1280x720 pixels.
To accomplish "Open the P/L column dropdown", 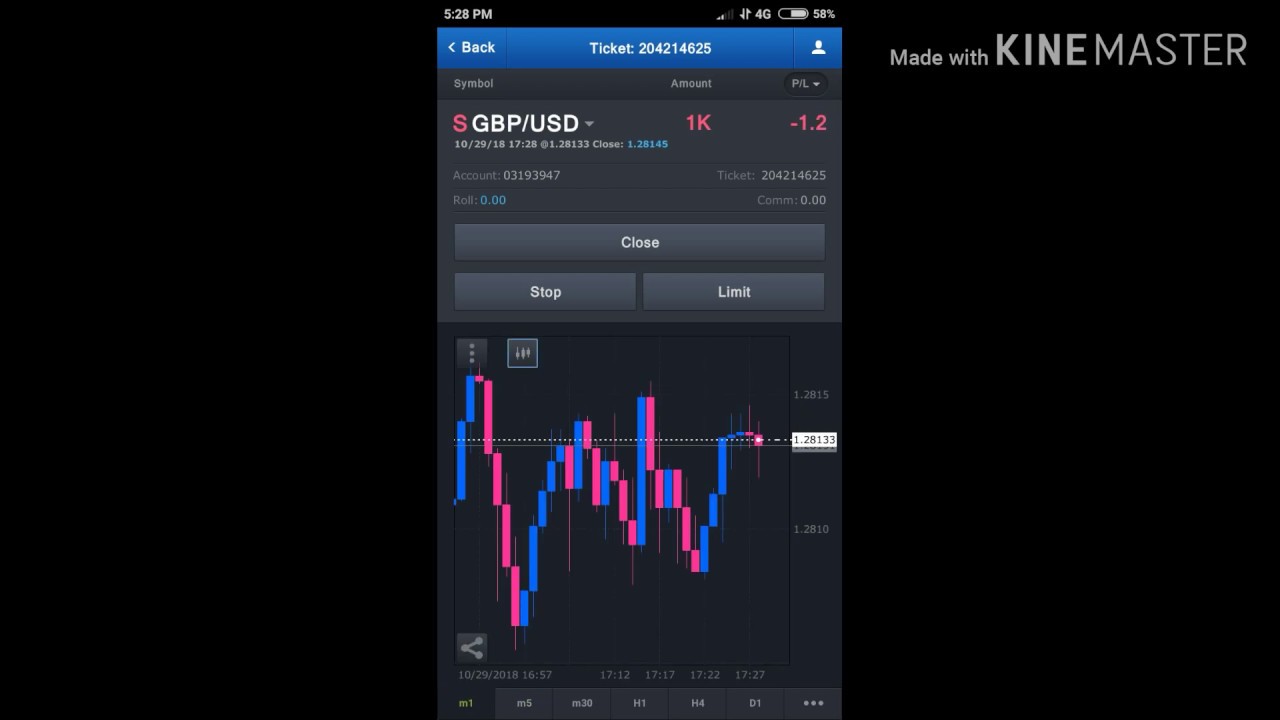I will click(x=805, y=84).
